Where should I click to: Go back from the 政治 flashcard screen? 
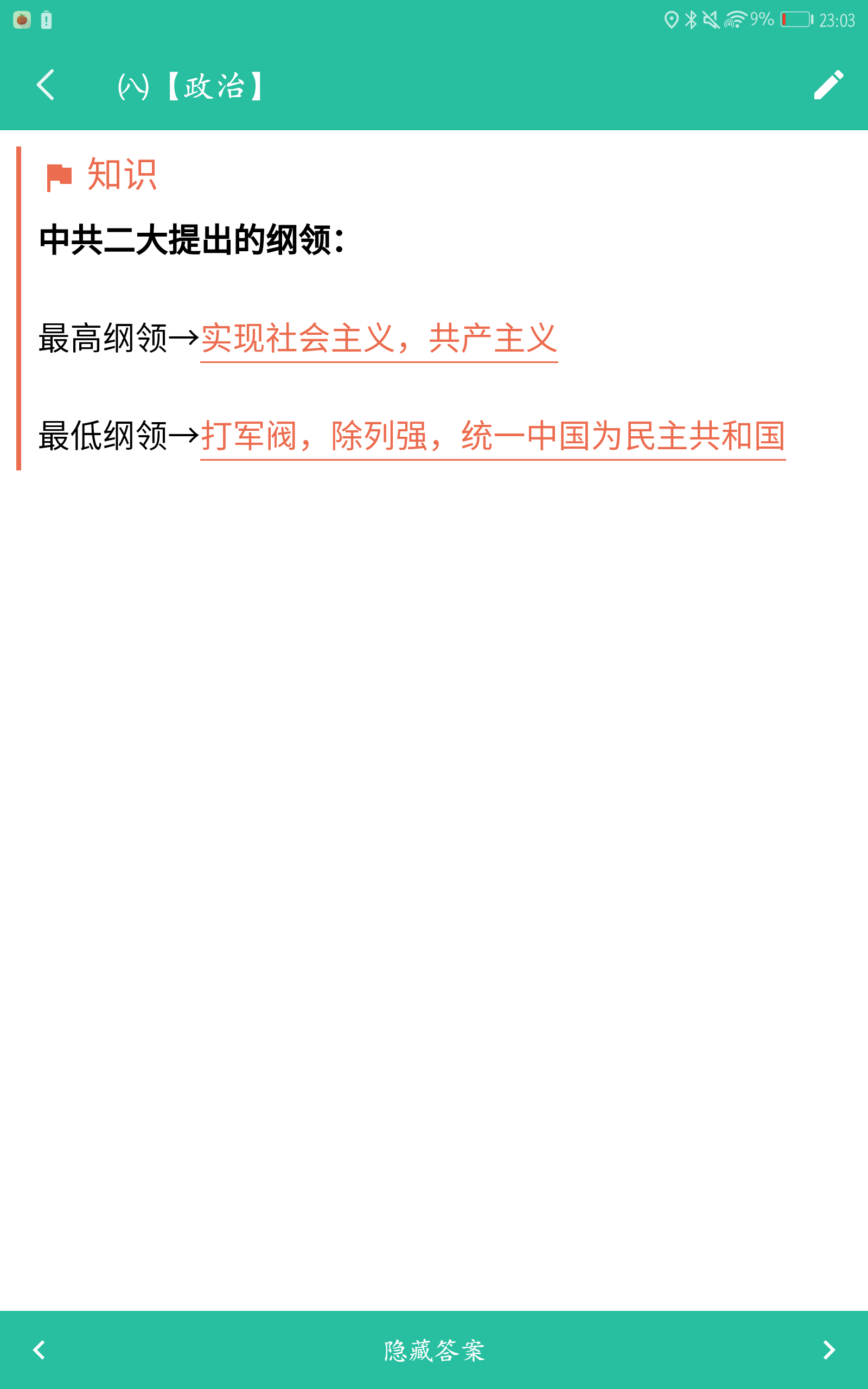pyautogui.click(x=46, y=85)
